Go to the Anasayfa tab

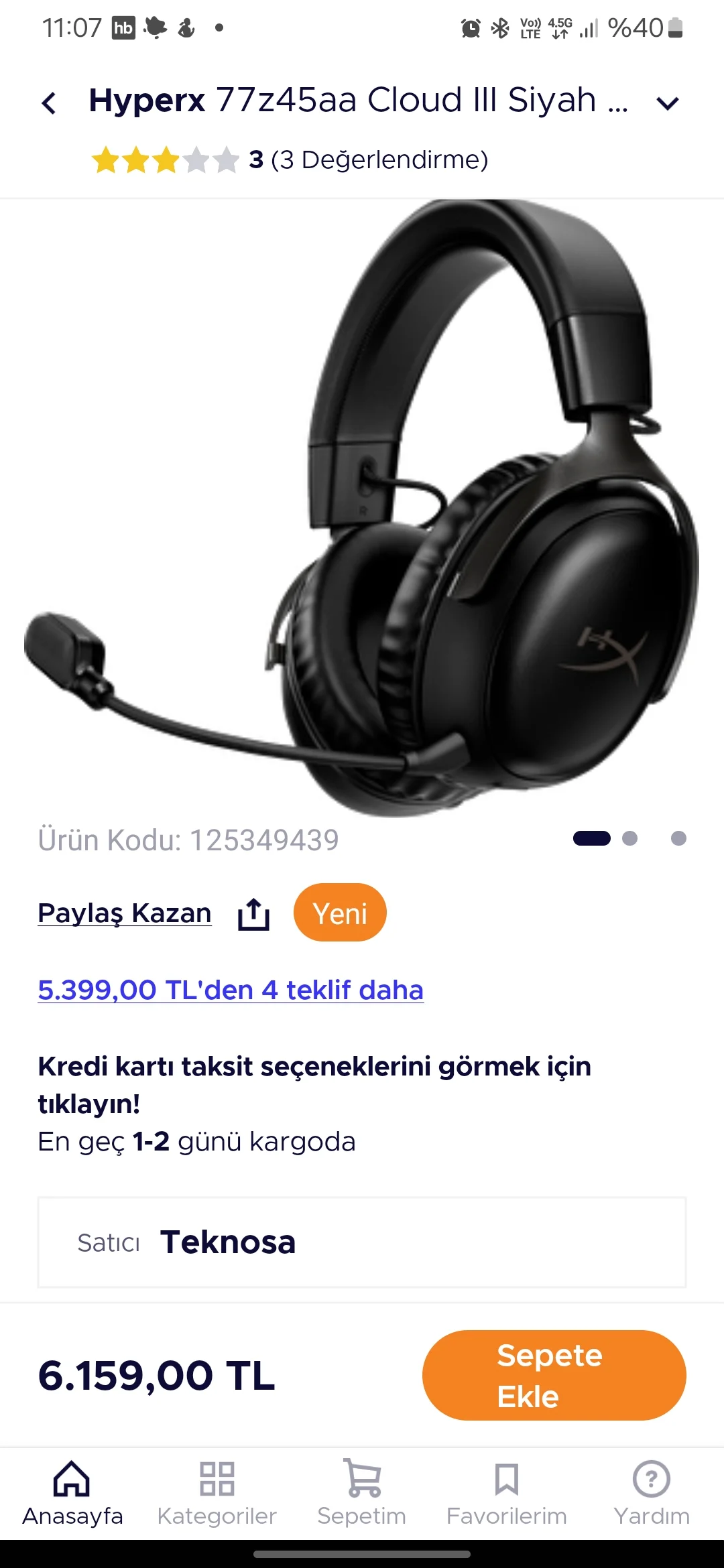[x=72, y=1493]
